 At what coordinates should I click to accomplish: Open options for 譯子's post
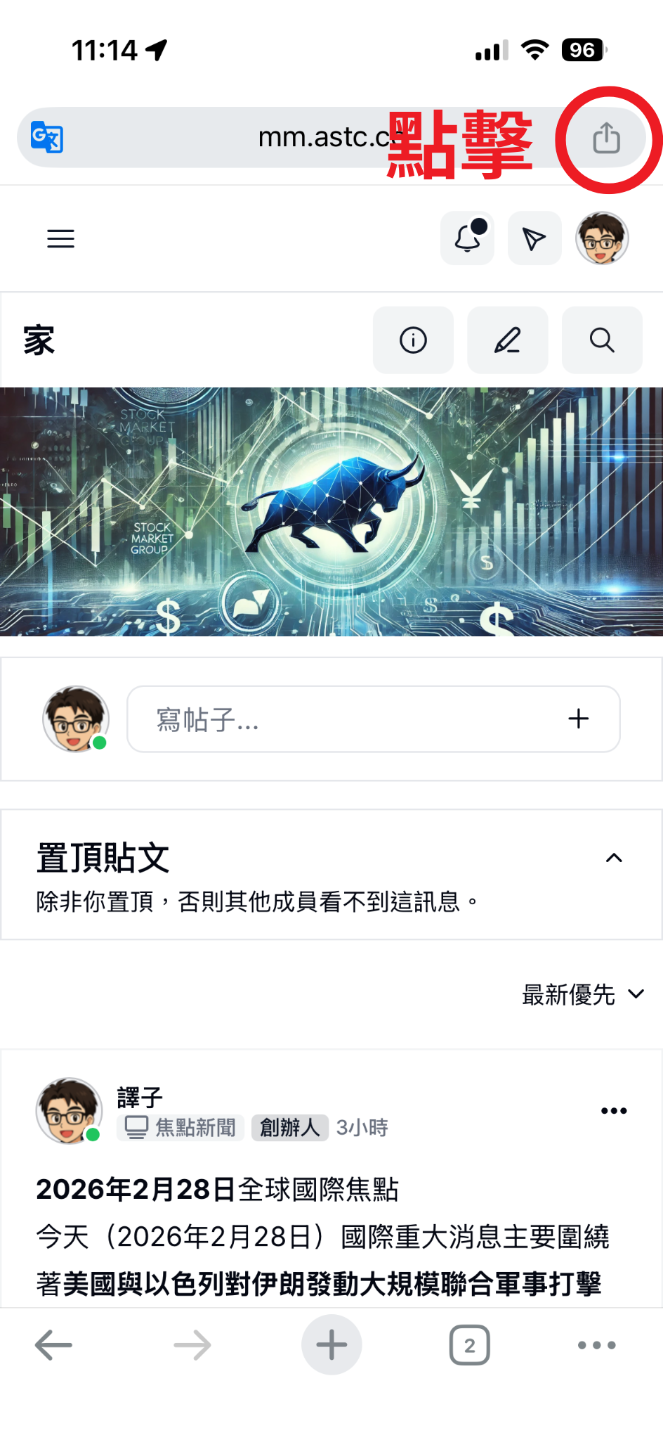click(x=613, y=1111)
